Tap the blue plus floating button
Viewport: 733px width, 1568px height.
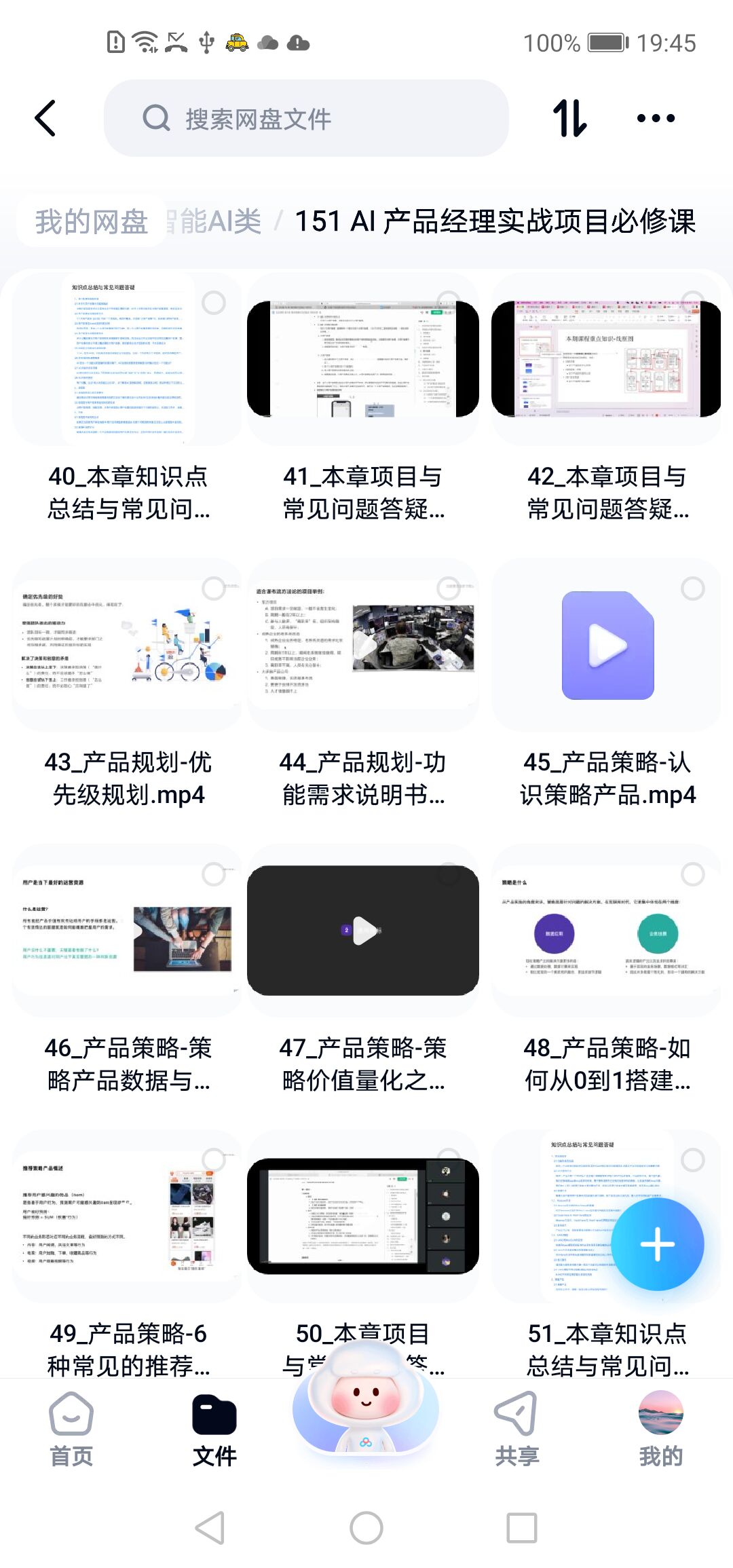tap(656, 1244)
